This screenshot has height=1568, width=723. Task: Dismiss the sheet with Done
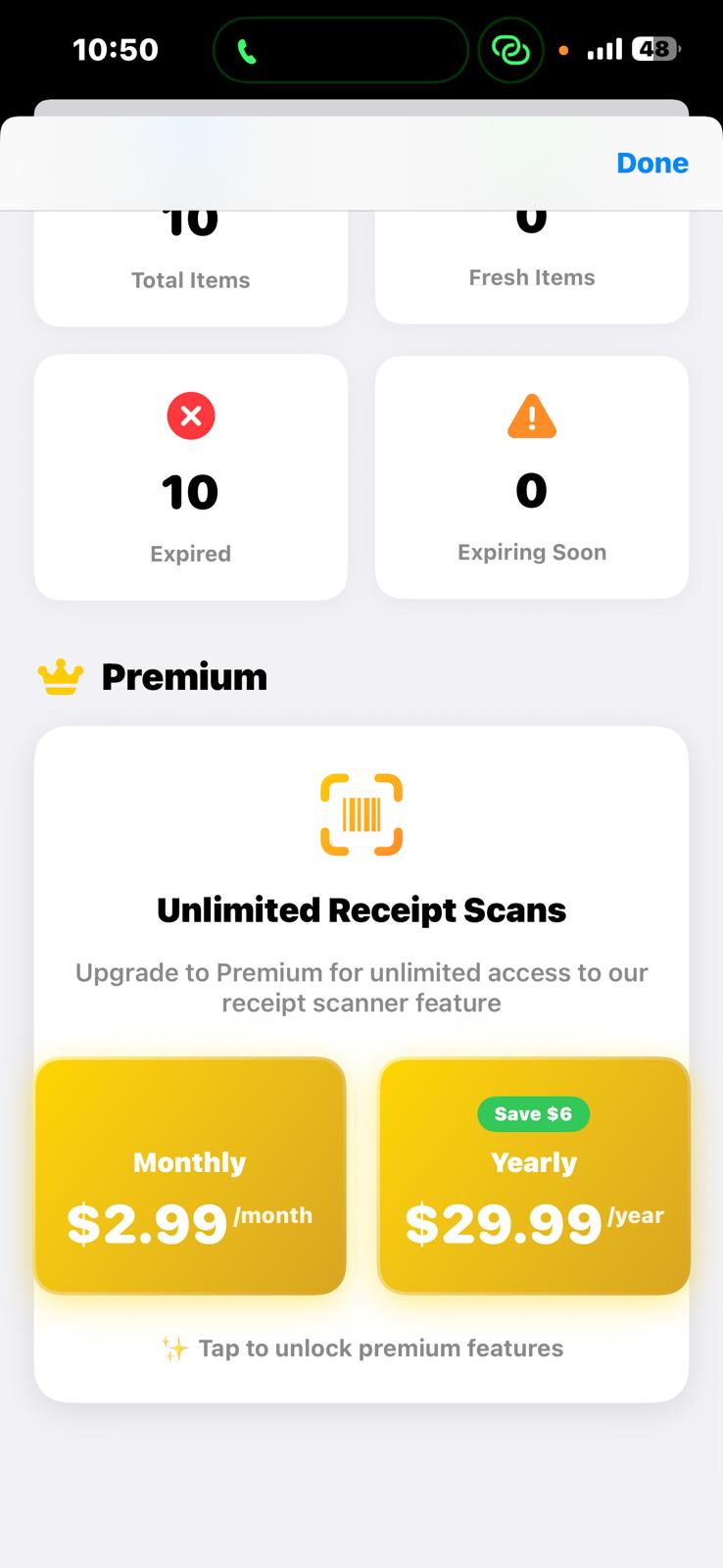tap(651, 163)
